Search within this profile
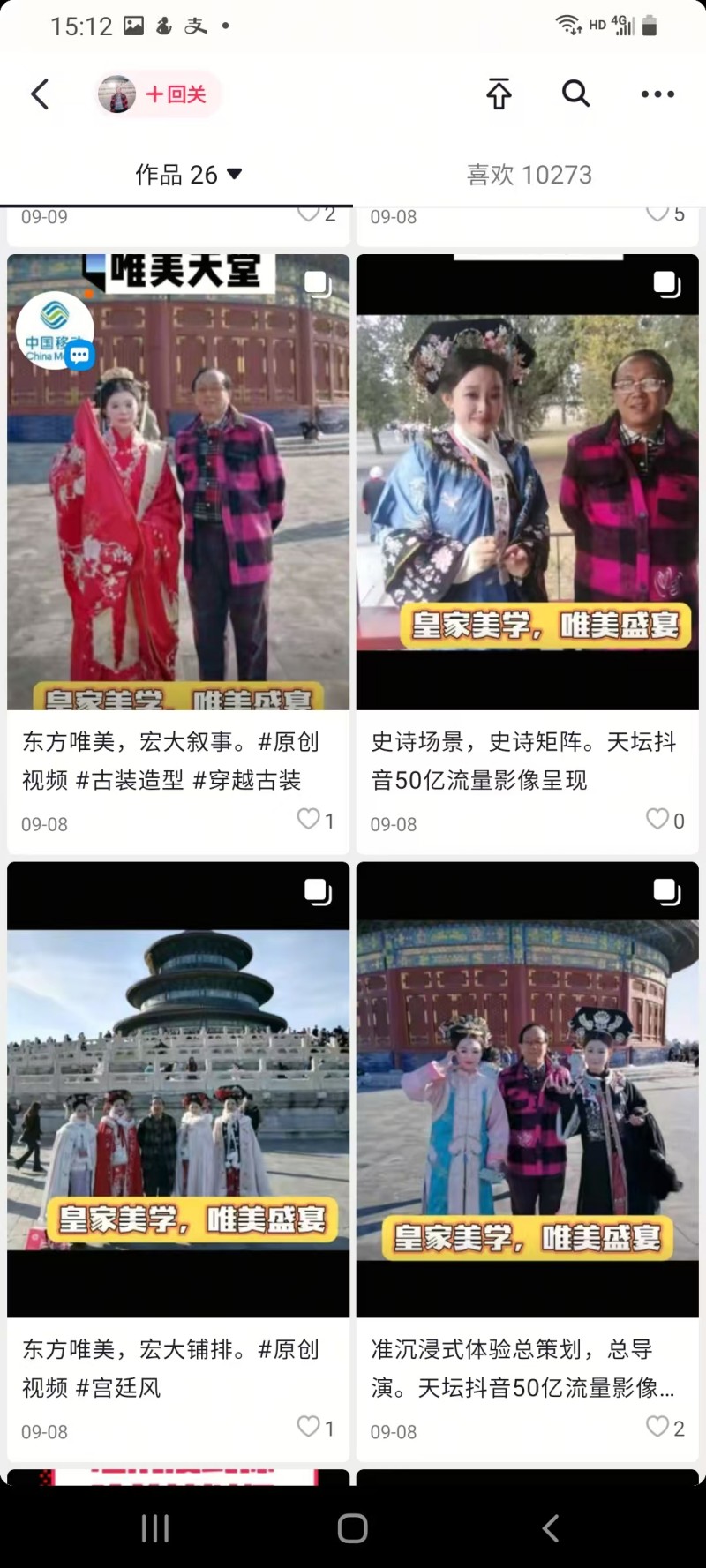The height and width of the screenshot is (1568, 706). [x=575, y=94]
